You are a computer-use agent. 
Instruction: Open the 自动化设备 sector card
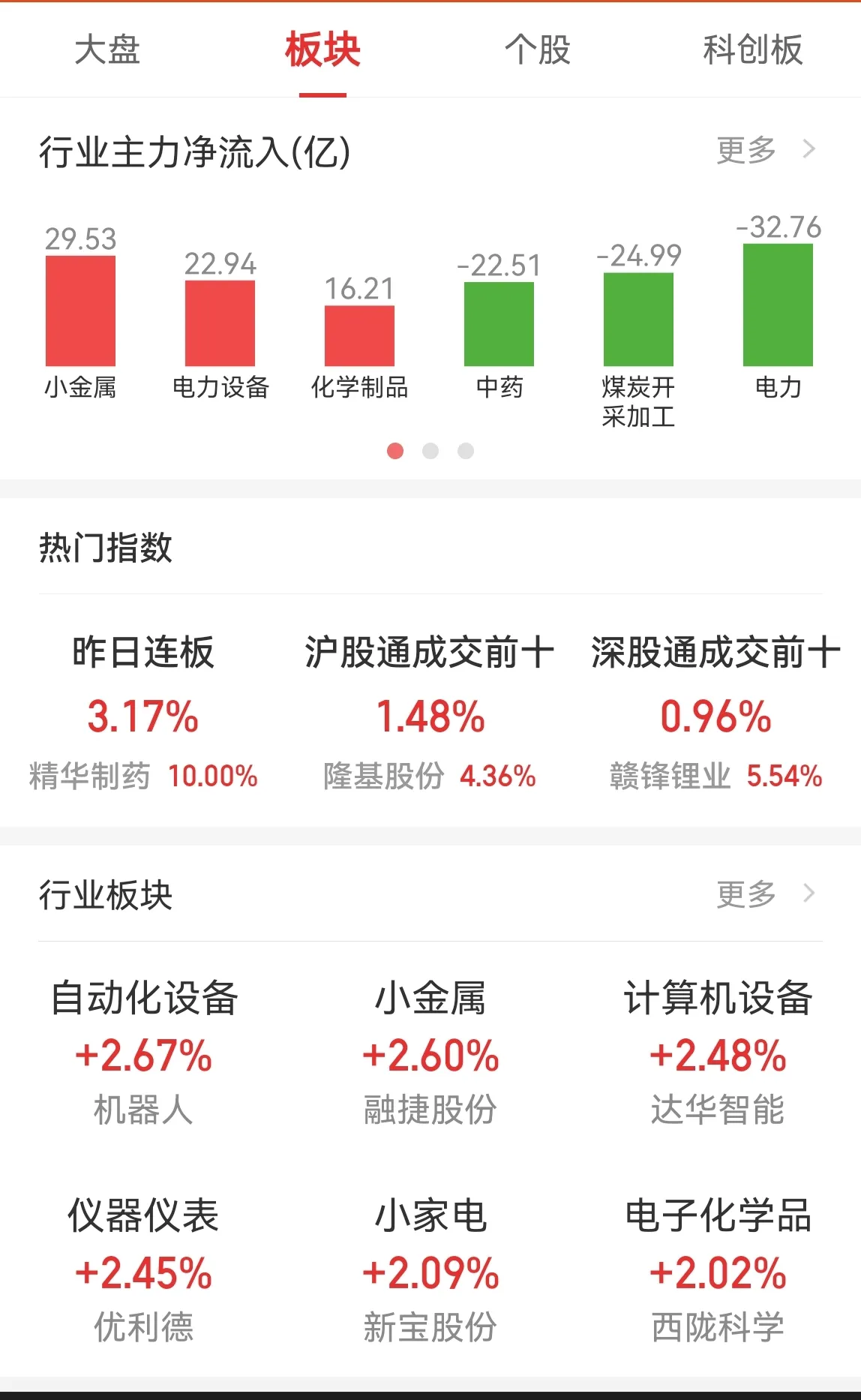click(x=143, y=1052)
